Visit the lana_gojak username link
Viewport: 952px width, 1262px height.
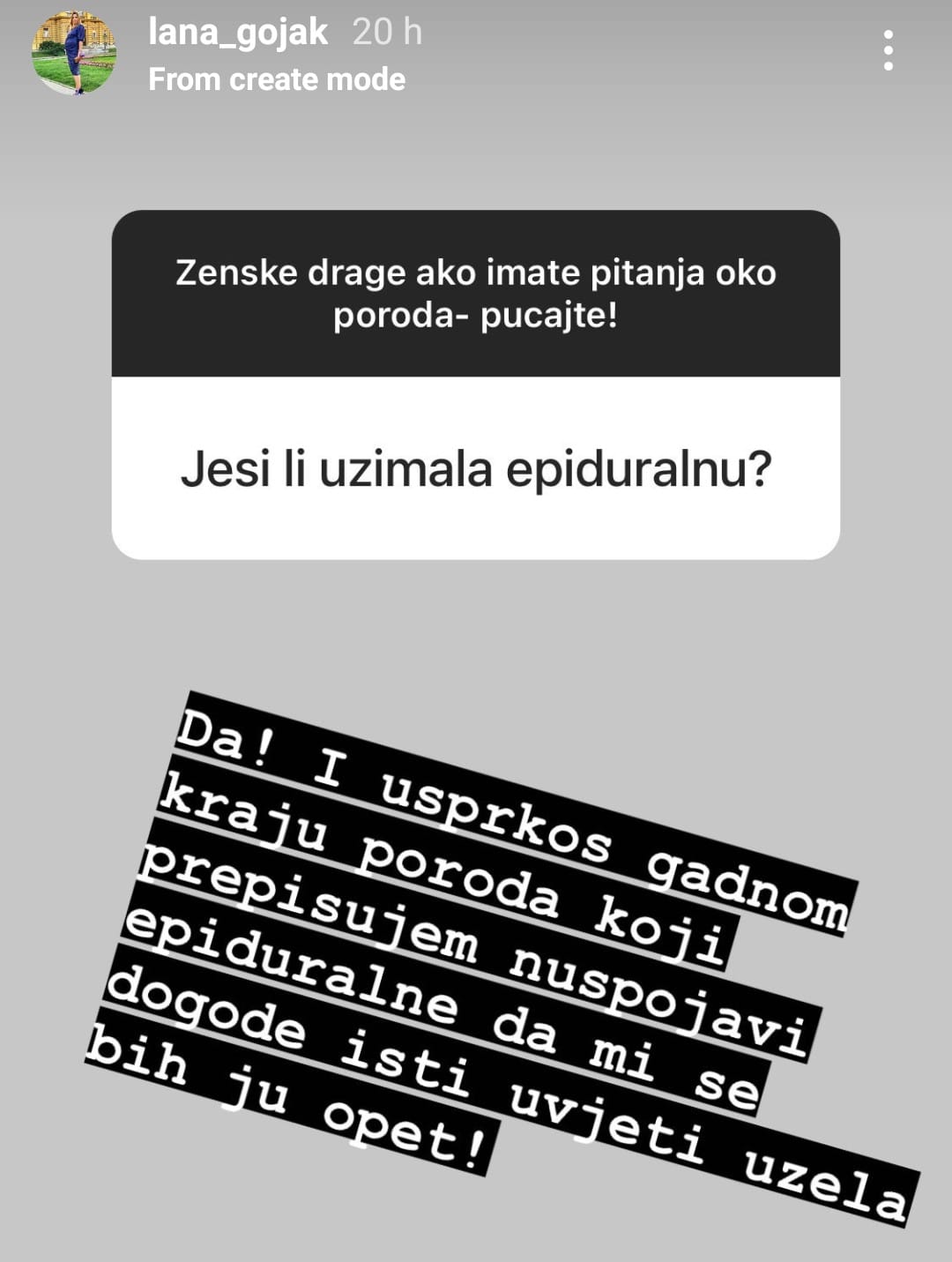coord(238,33)
